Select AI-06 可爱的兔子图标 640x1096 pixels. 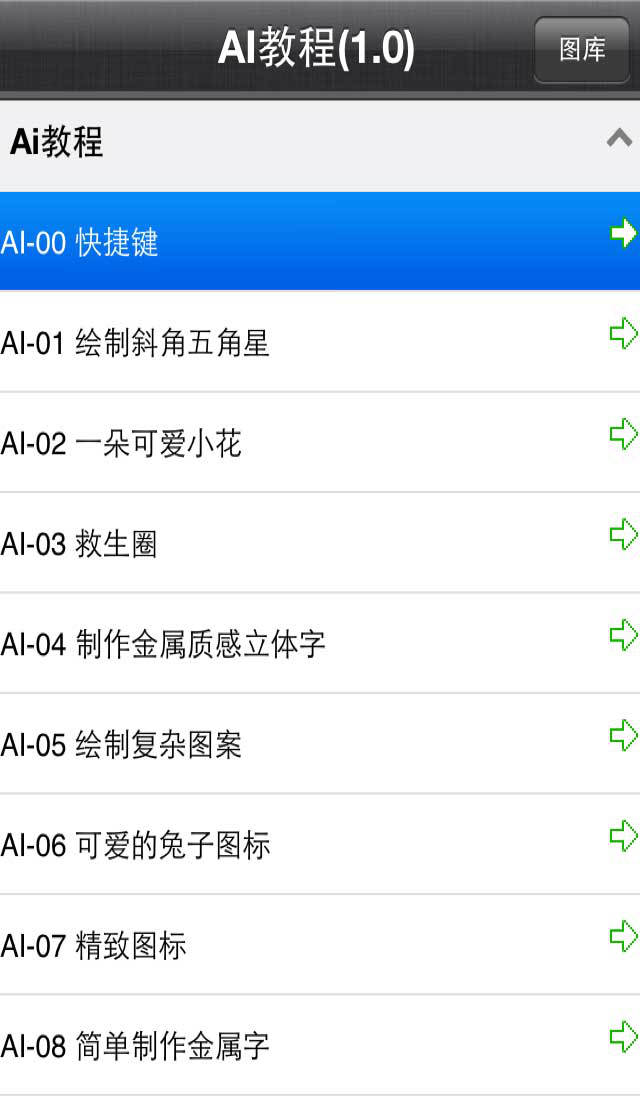click(x=320, y=845)
